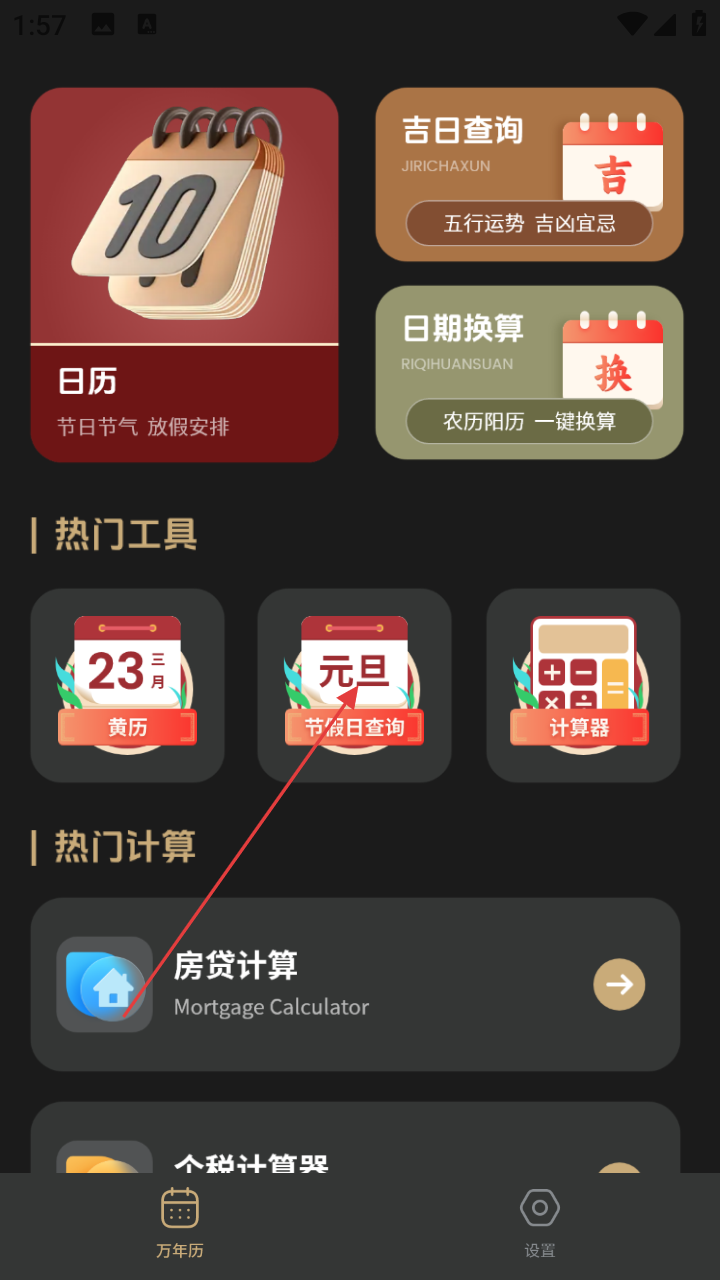Screen dimensions: 720x1280
Task: Switch to the 设置 settings tab
Action: point(540,1222)
